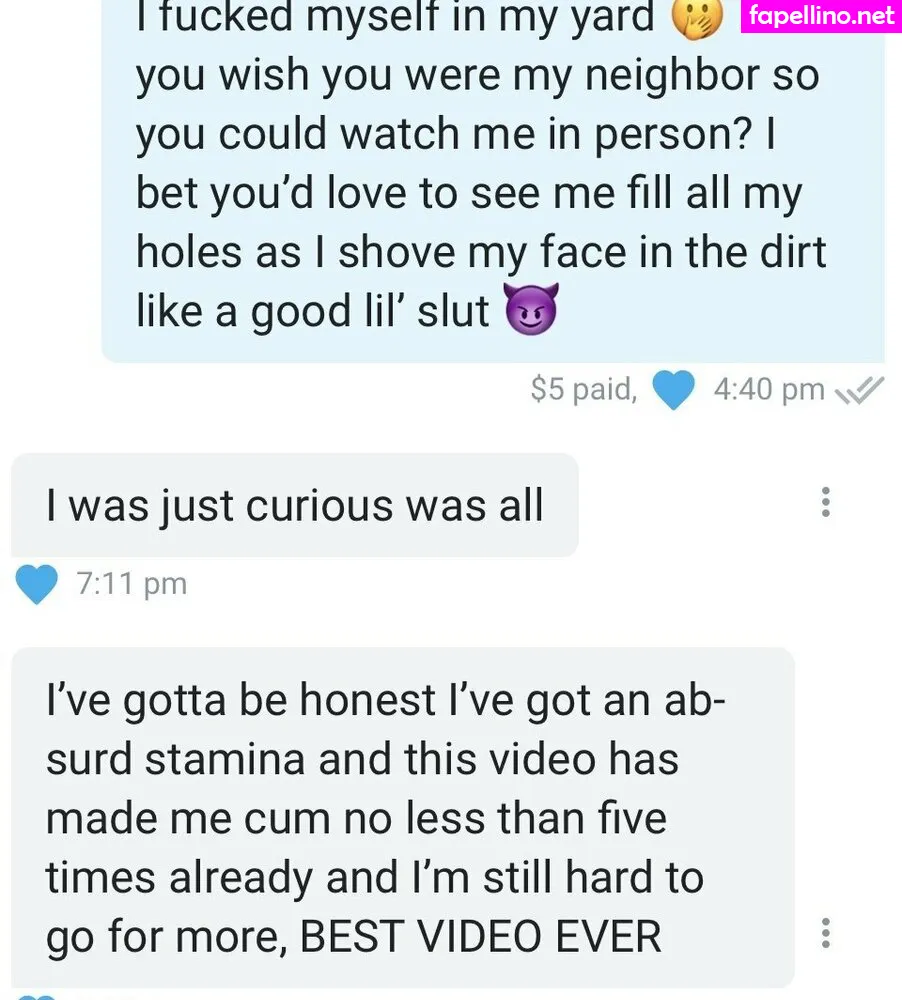
Task: Tap the heart beside the 7:11 pm timestamp
Action: pos(38,584)
